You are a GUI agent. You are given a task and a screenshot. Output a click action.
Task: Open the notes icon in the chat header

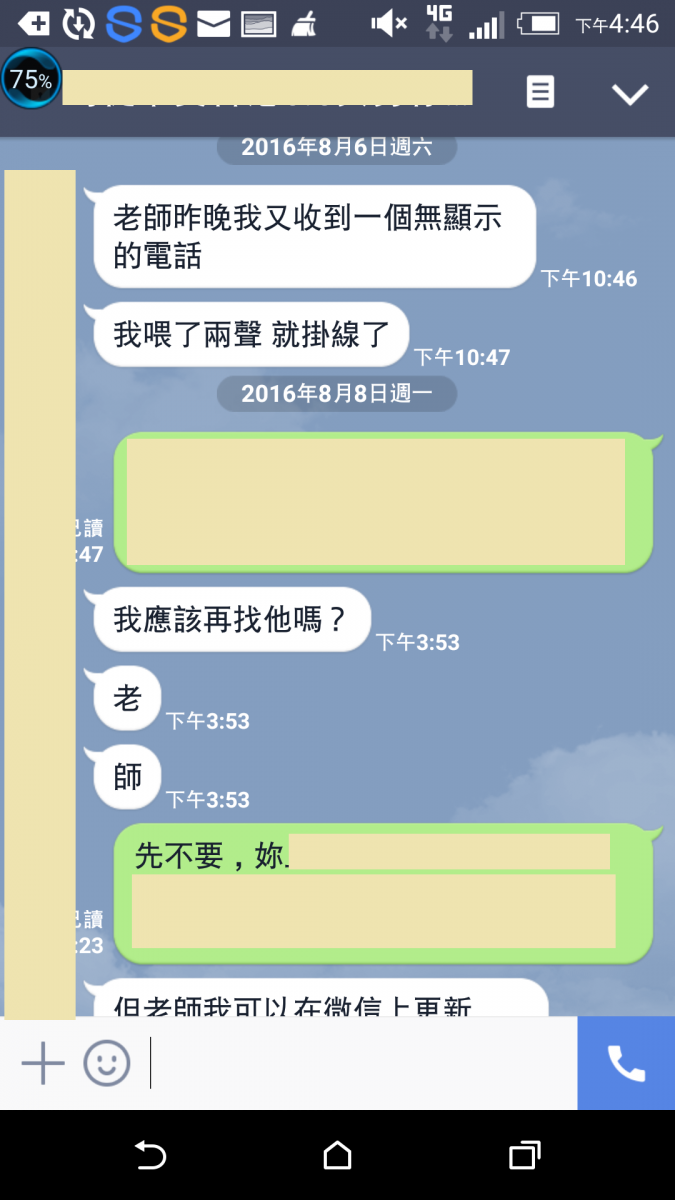point(540,93)
